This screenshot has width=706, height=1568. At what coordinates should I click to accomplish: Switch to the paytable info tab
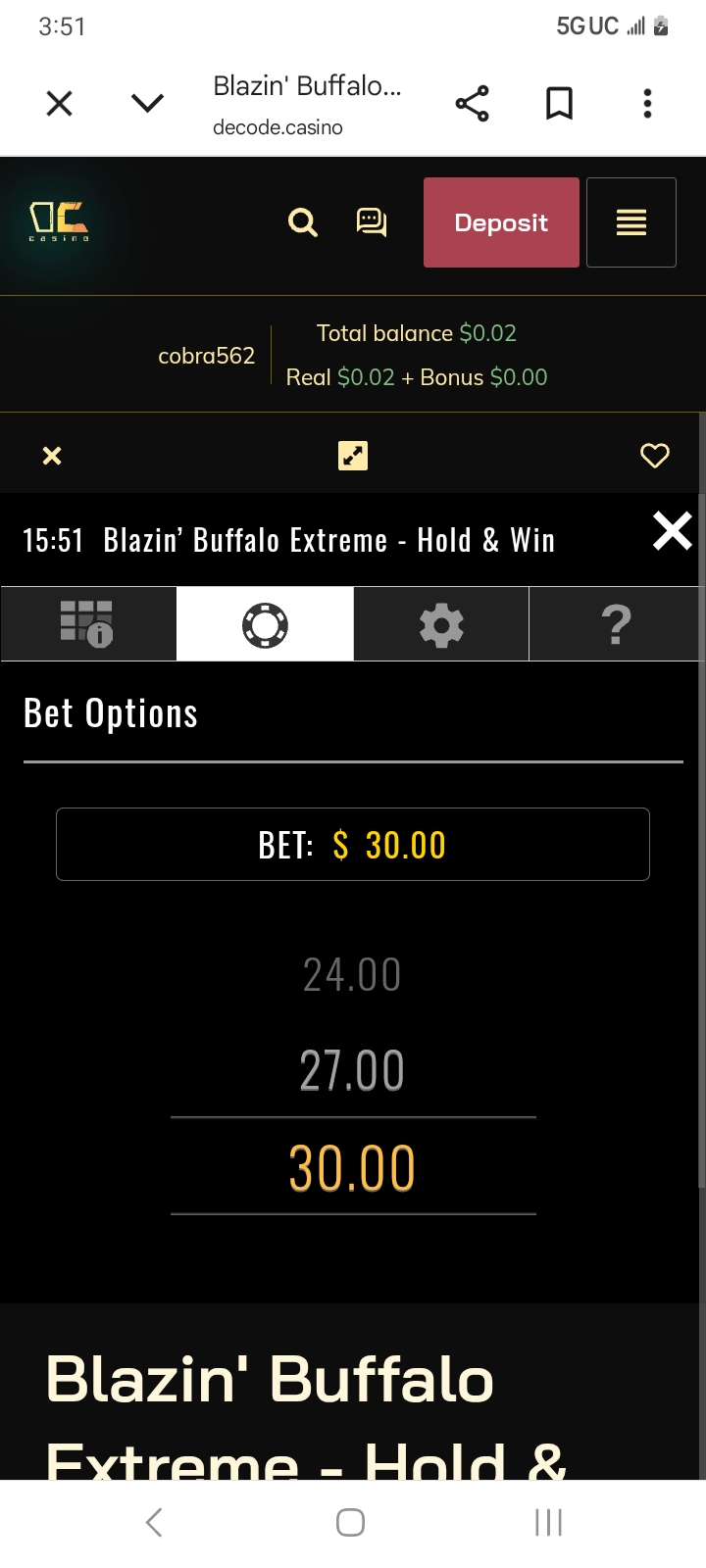88,624
